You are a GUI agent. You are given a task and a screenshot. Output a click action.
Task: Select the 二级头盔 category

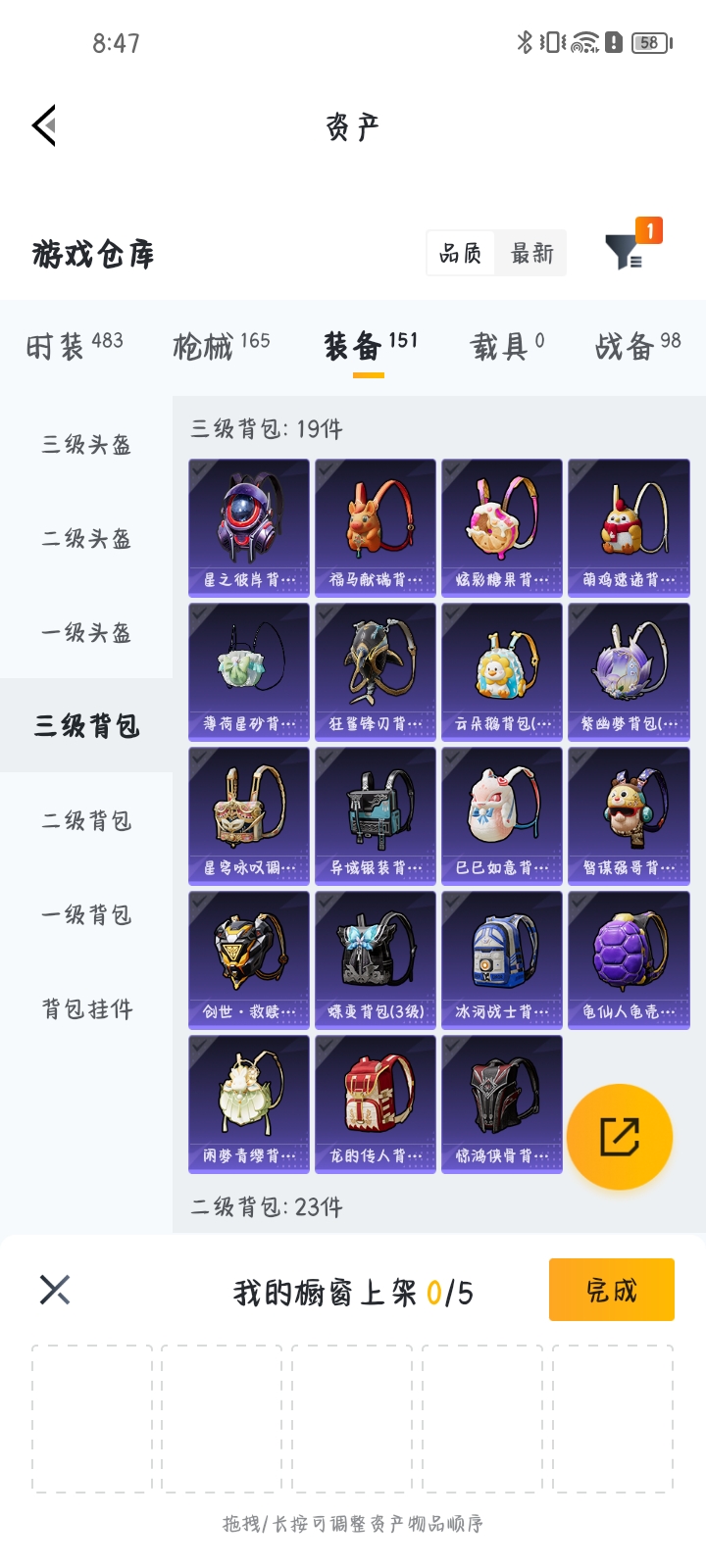tap(86, 539)
